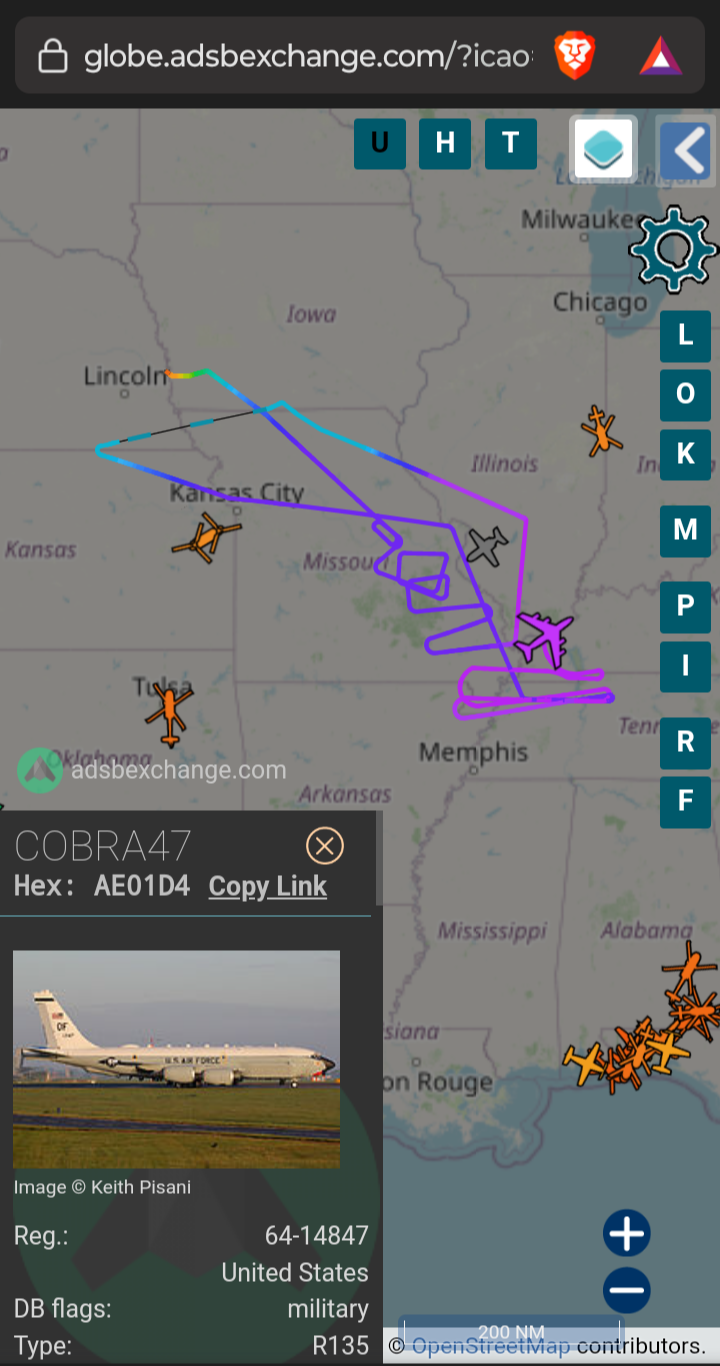The height and width of the screenshot is (1366, 720).
Task: Tap the F map button
Action: [x=685, y=801]
